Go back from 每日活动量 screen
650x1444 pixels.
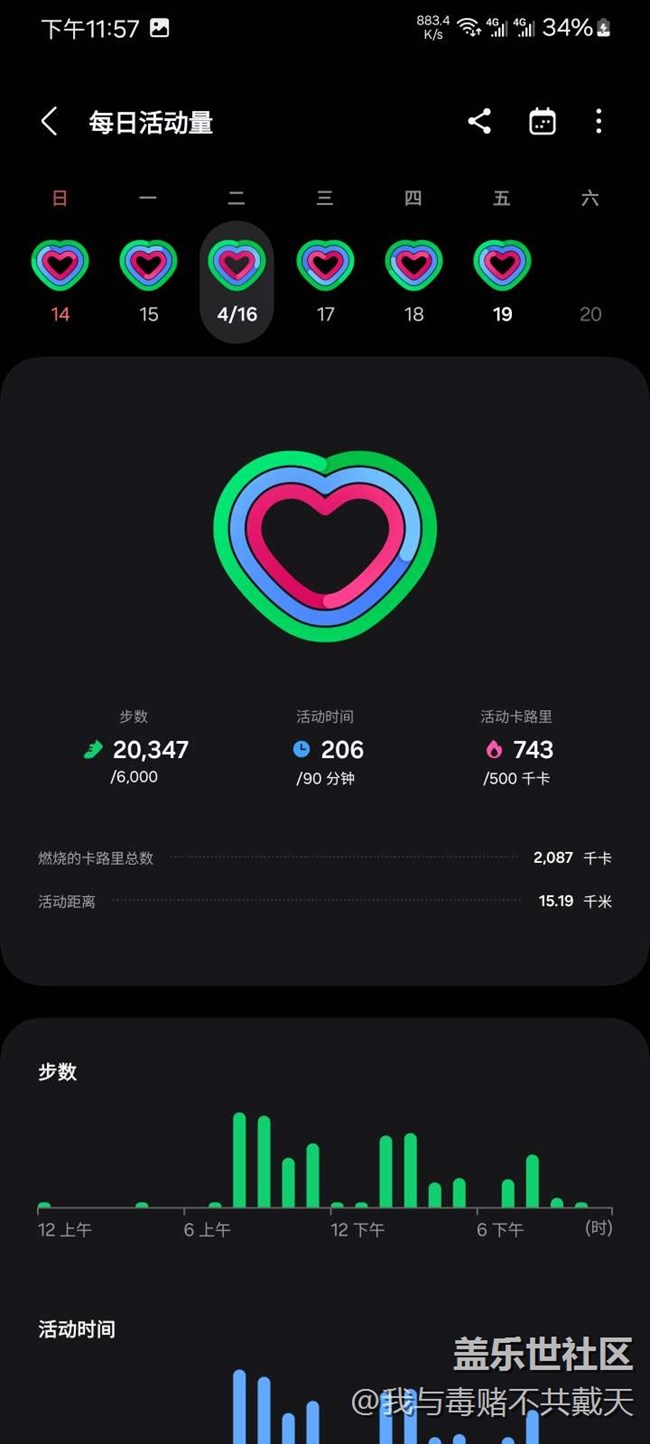point(49,122)
